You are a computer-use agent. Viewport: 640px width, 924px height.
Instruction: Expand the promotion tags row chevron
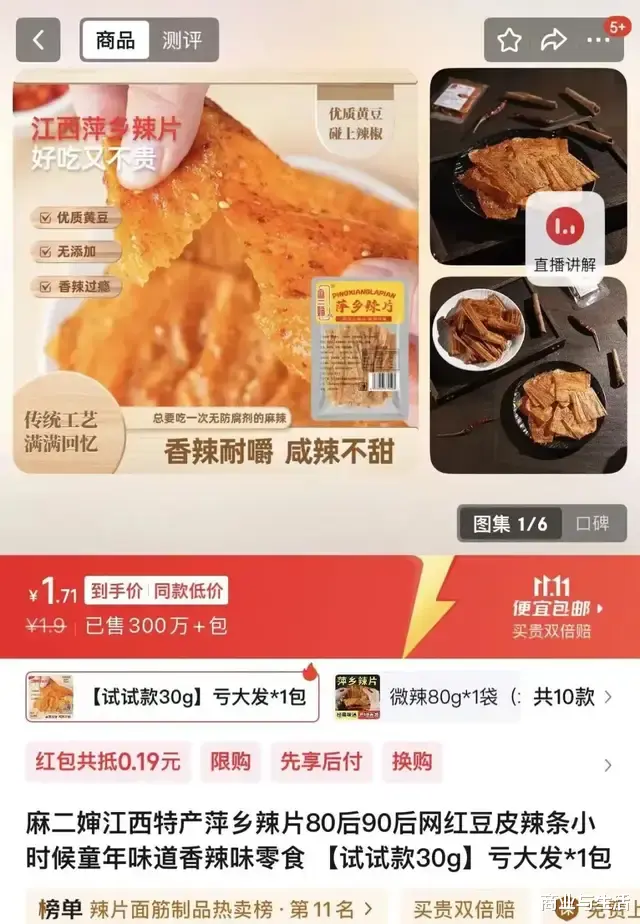(608, 765)
